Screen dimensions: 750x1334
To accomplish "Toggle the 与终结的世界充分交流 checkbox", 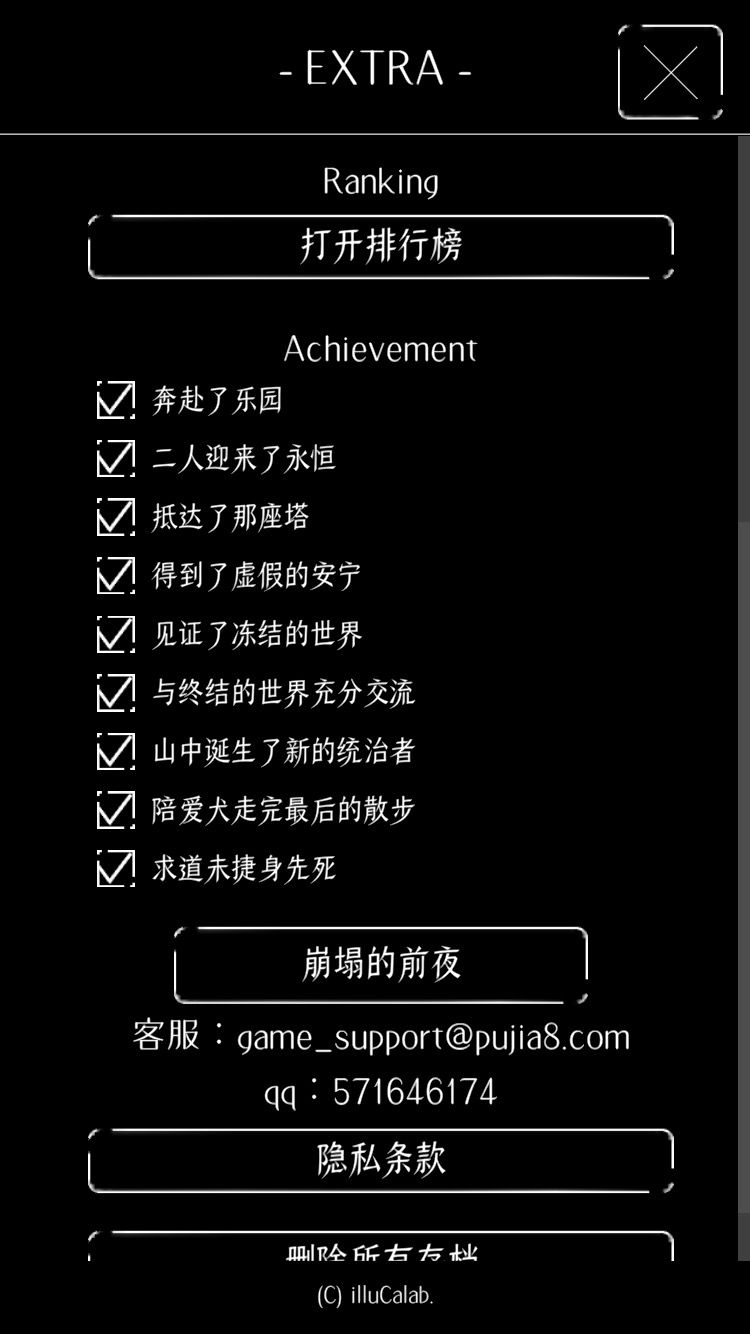I will point(115,693).
